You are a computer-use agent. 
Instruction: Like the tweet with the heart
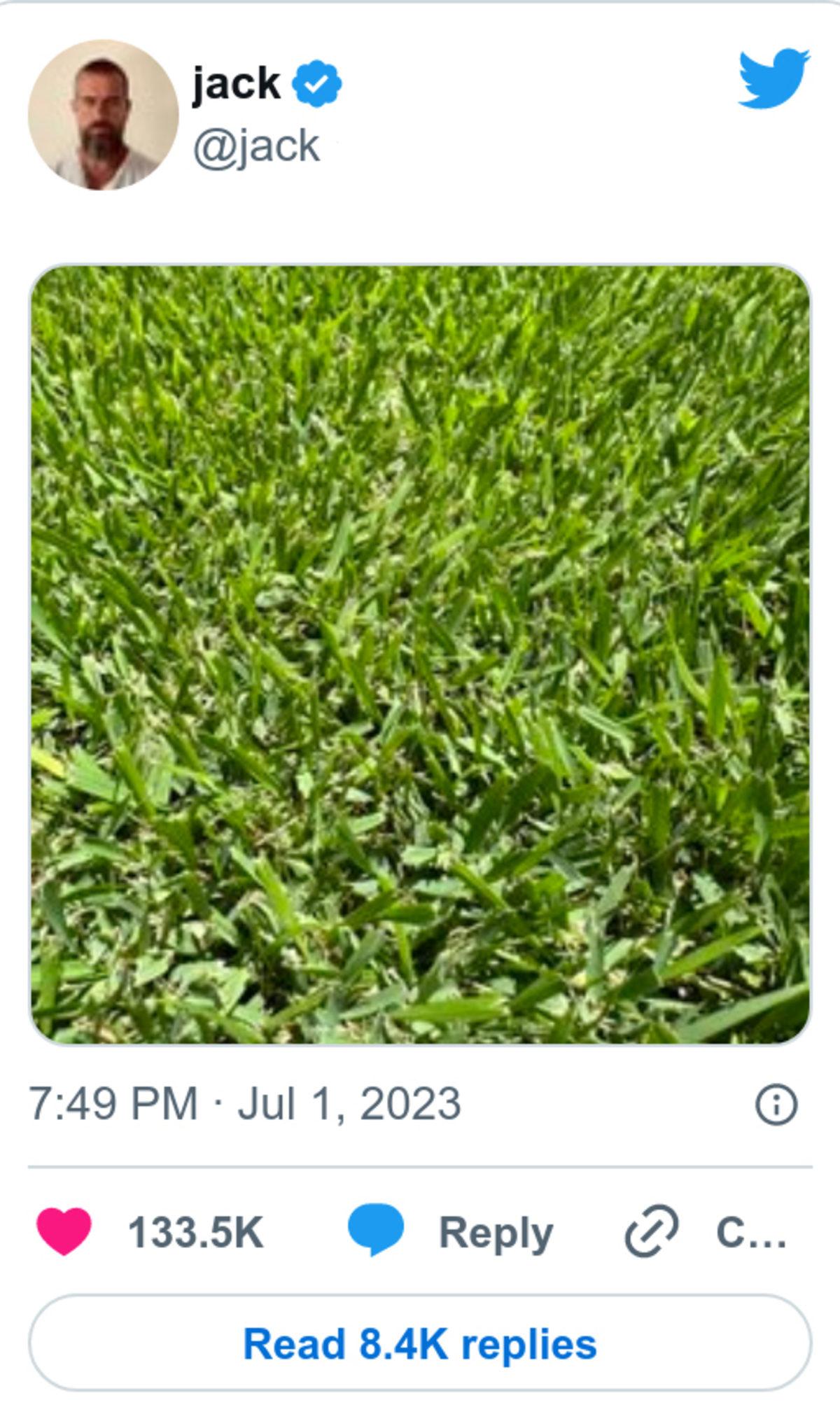[64, 1231]
